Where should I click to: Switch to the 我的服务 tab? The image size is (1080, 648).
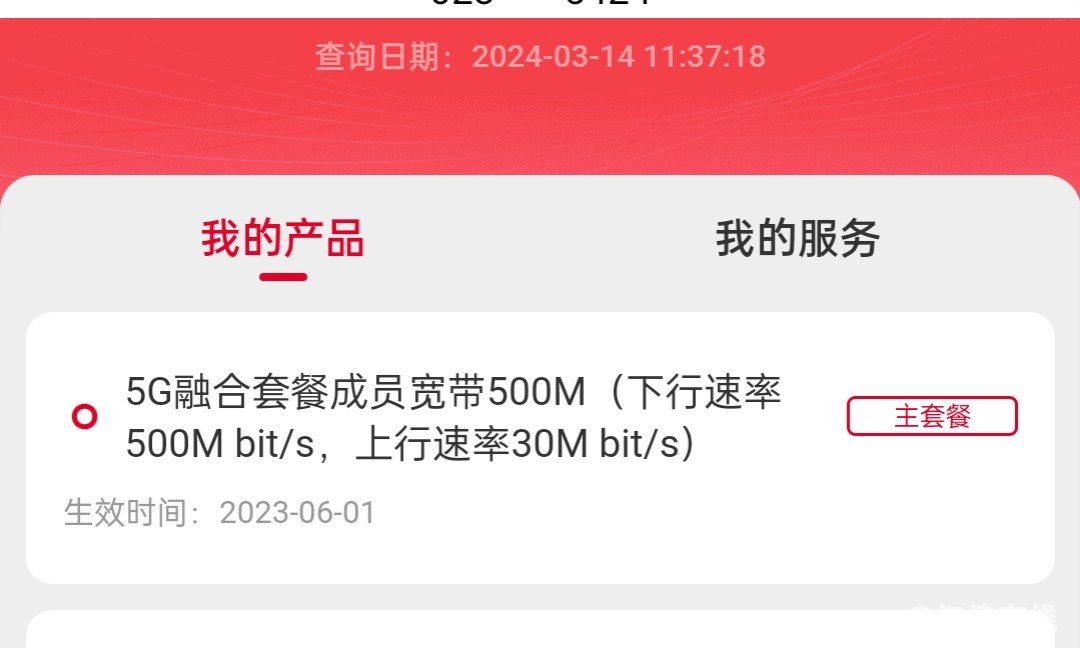[797, 239]
